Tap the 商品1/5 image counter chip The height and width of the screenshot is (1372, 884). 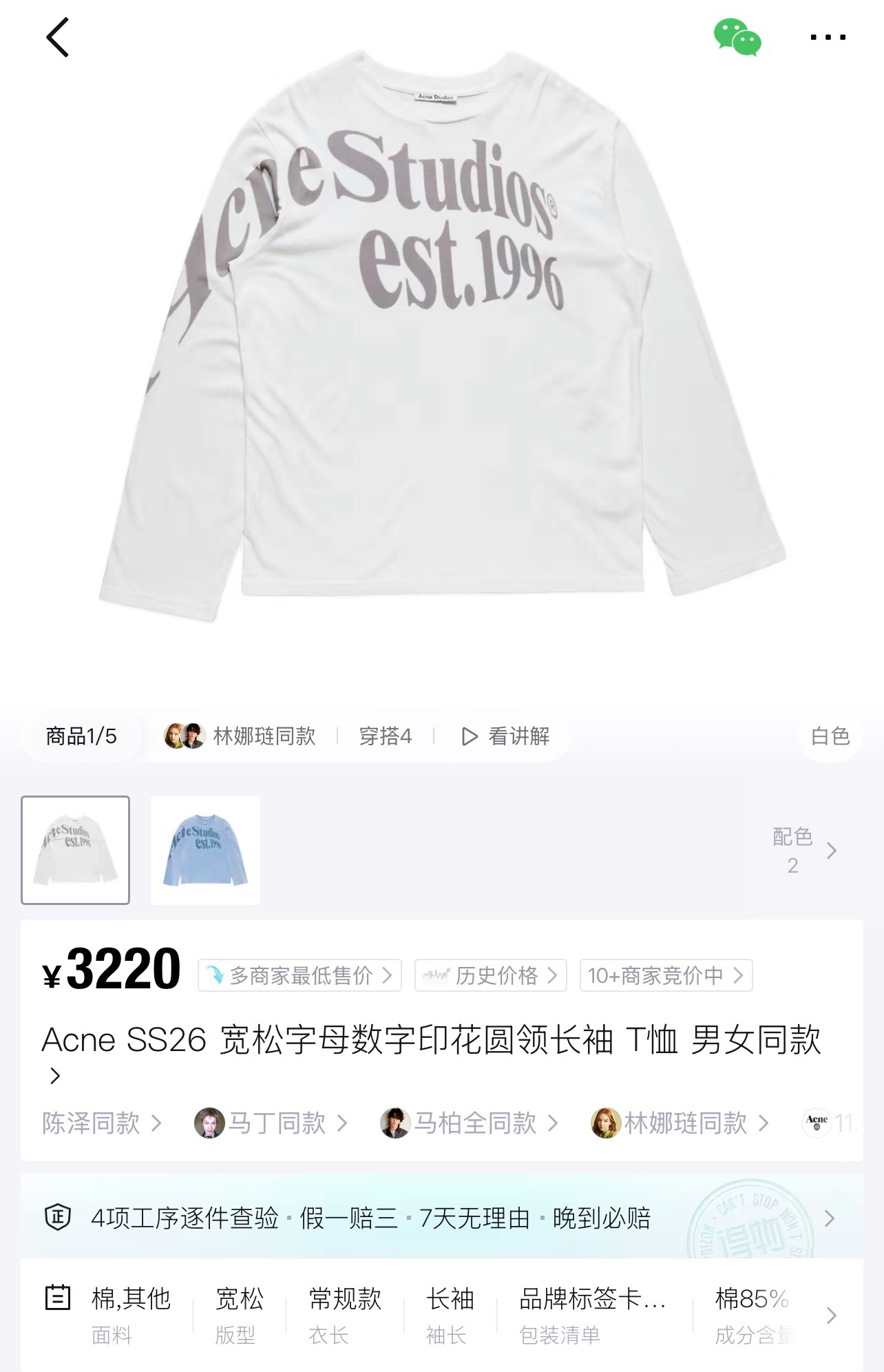(x=81, y=736)
